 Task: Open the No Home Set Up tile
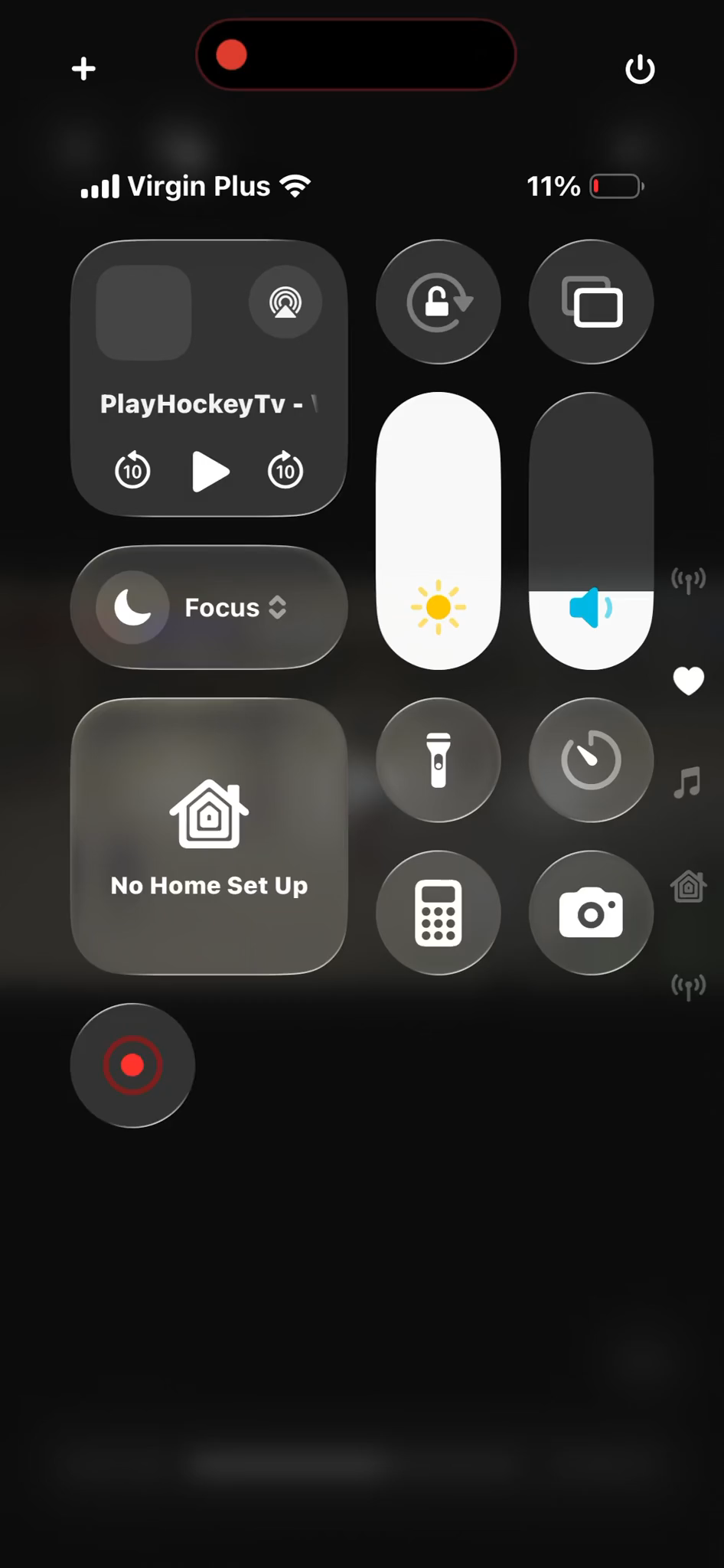pos(209,836)
